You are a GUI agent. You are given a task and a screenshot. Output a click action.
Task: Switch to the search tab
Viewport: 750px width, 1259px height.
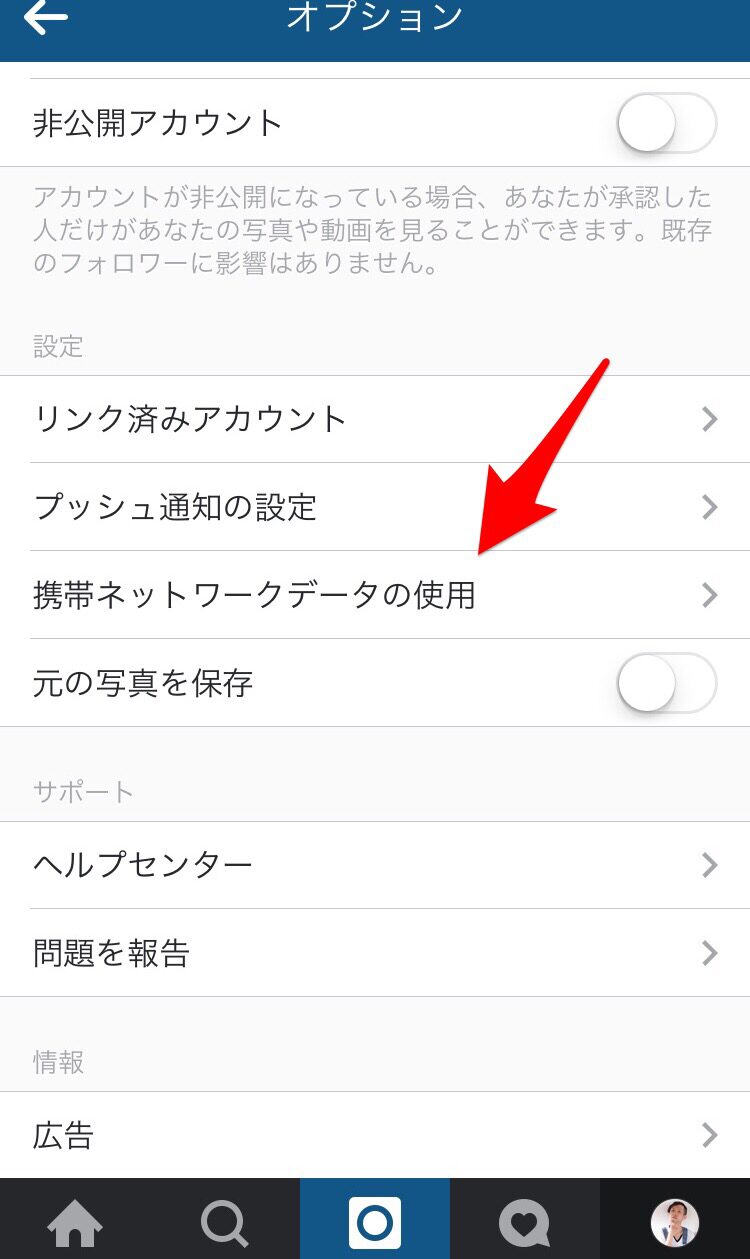[x=225, y=1219]
